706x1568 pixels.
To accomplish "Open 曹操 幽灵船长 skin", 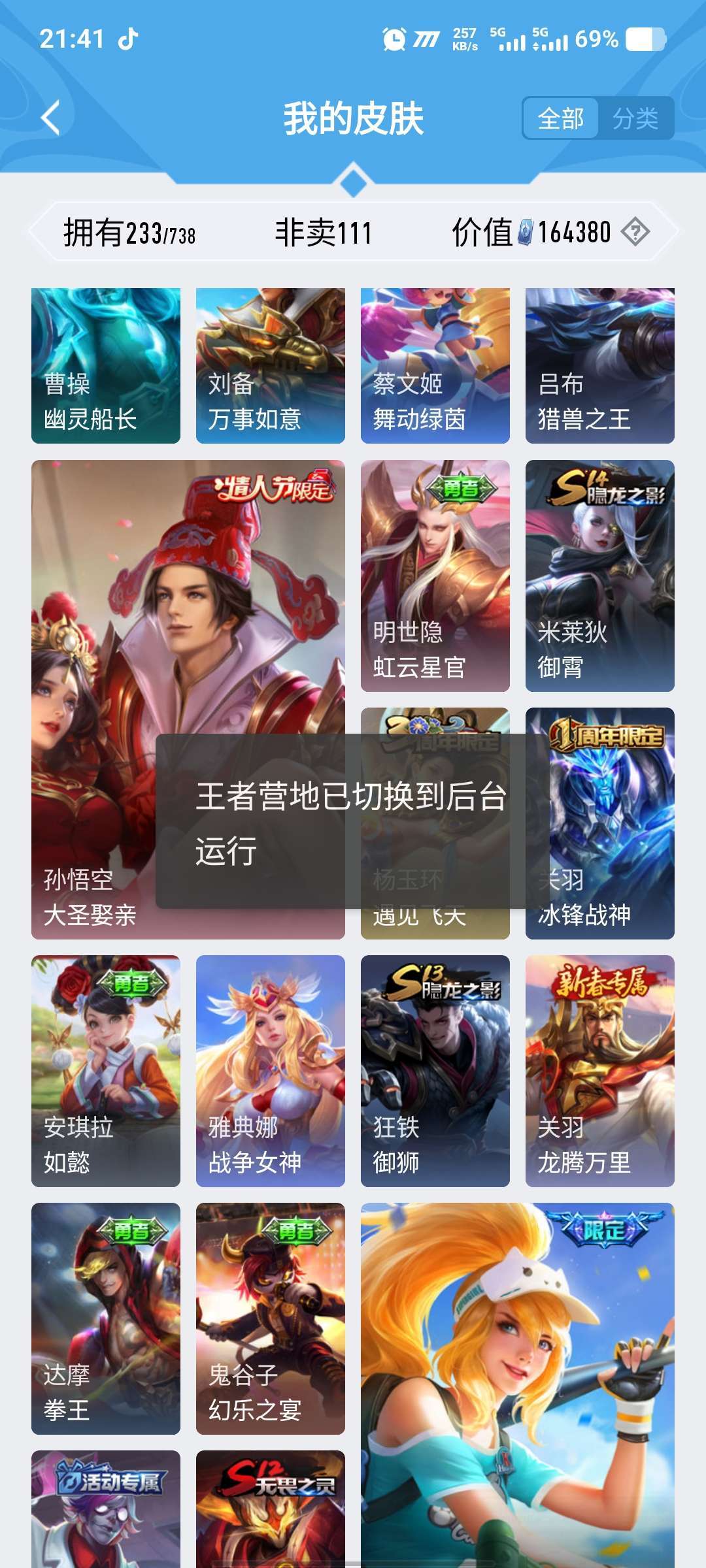I will (x=106, y=366).
